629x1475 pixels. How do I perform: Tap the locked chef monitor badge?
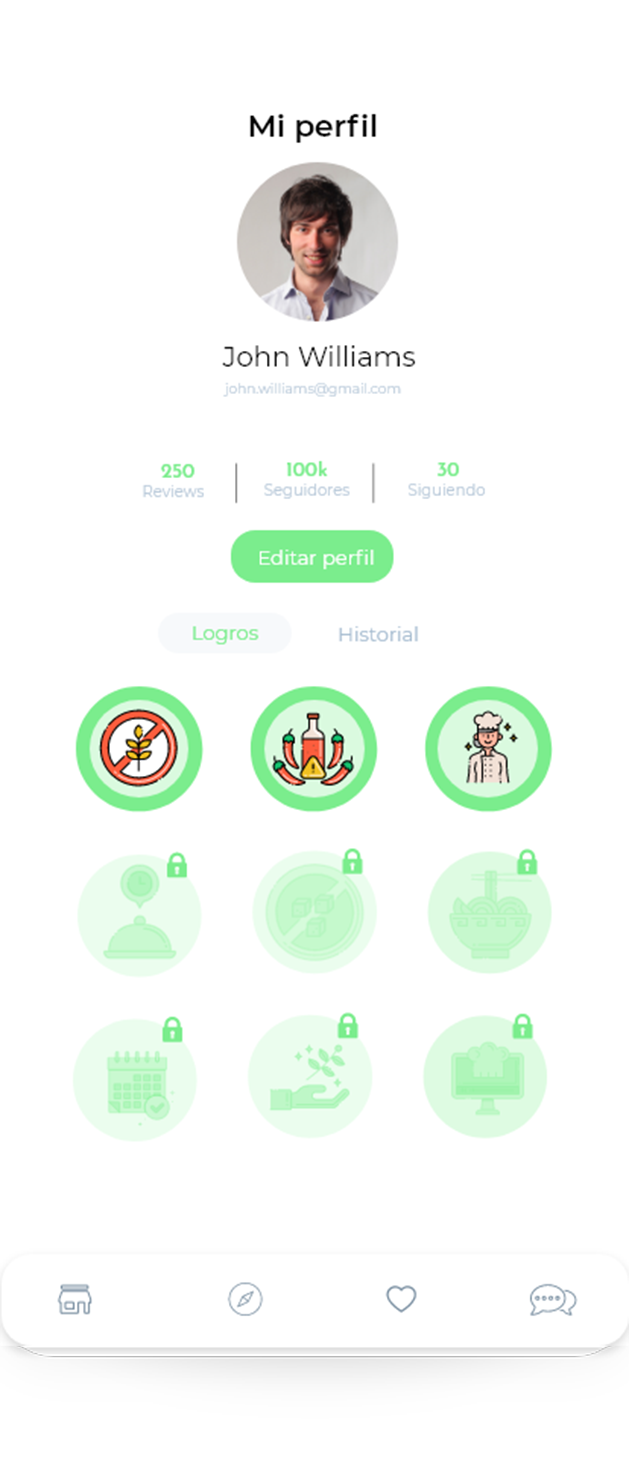485,1078
